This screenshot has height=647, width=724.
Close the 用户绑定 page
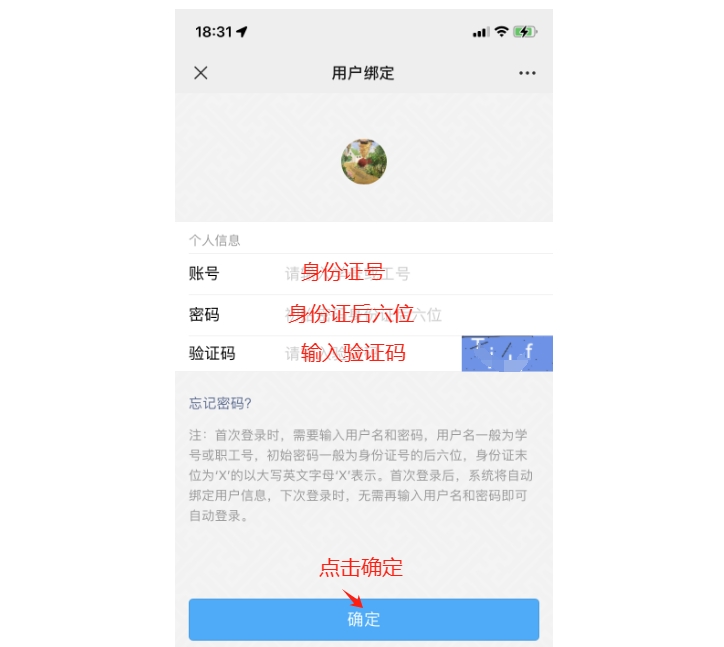[x=201, y=73]
